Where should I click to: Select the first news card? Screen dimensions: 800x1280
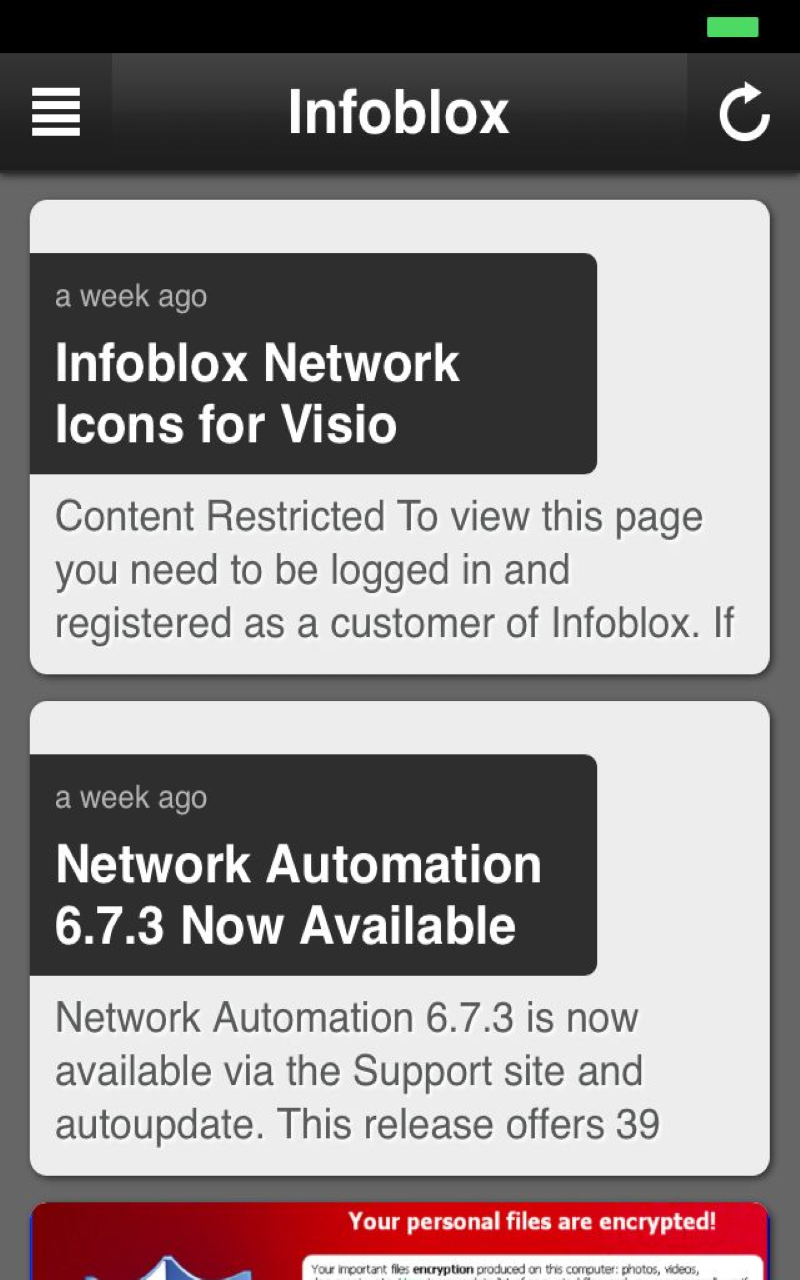tap(400, 435)
